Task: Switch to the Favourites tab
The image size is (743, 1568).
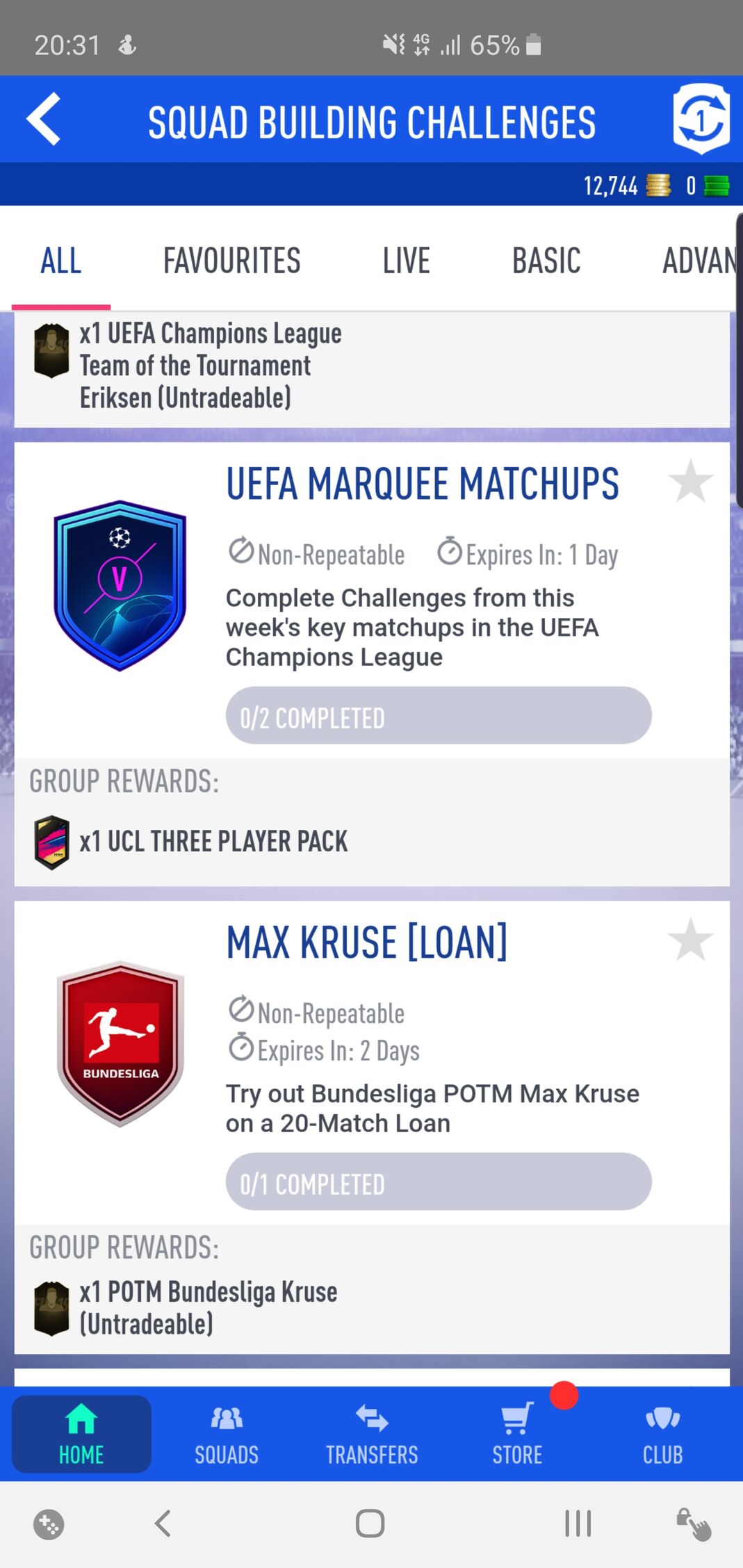Action: click(x=231, y=261)
